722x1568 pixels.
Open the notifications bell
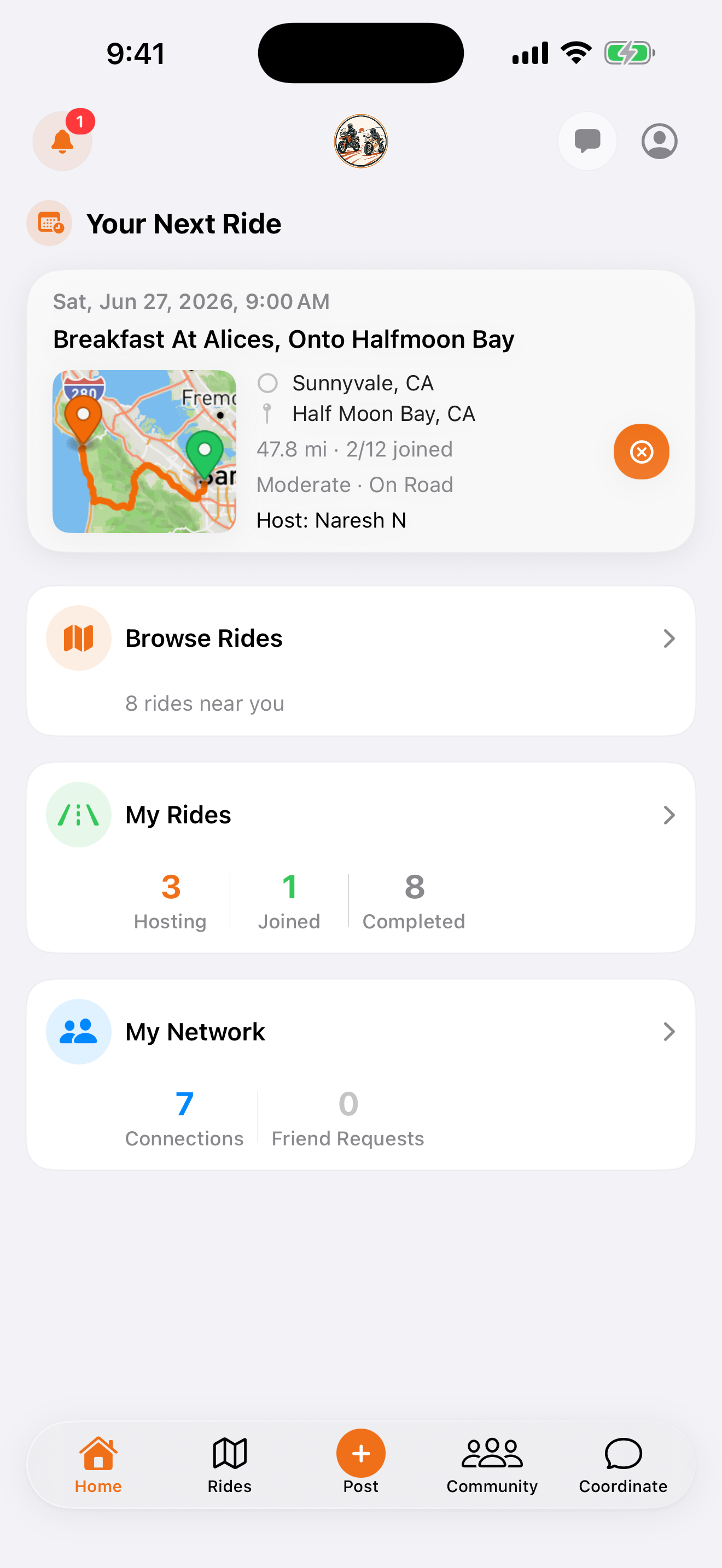62,141
